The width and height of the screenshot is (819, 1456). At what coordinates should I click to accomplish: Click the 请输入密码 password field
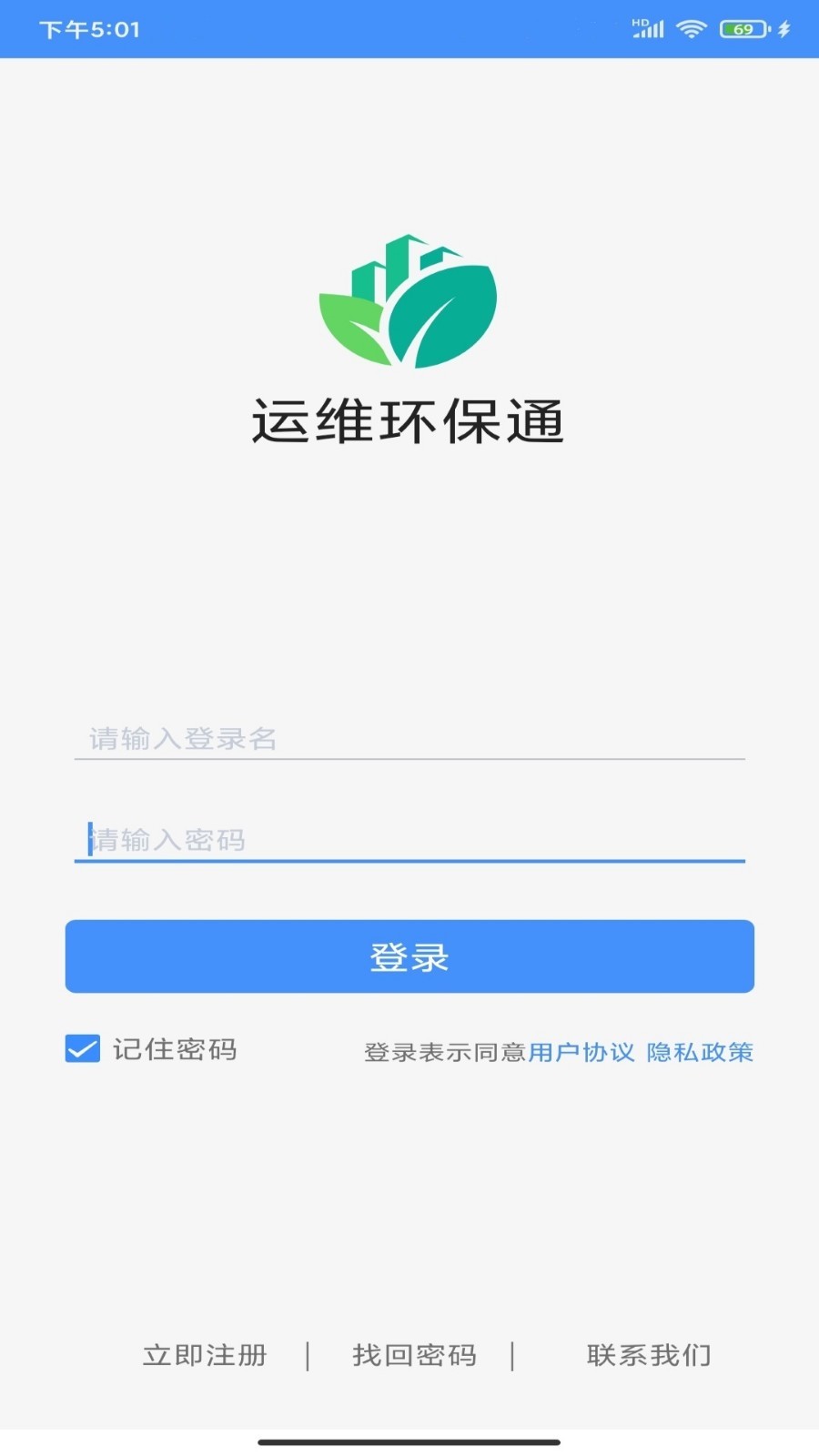tap(409, 840)
